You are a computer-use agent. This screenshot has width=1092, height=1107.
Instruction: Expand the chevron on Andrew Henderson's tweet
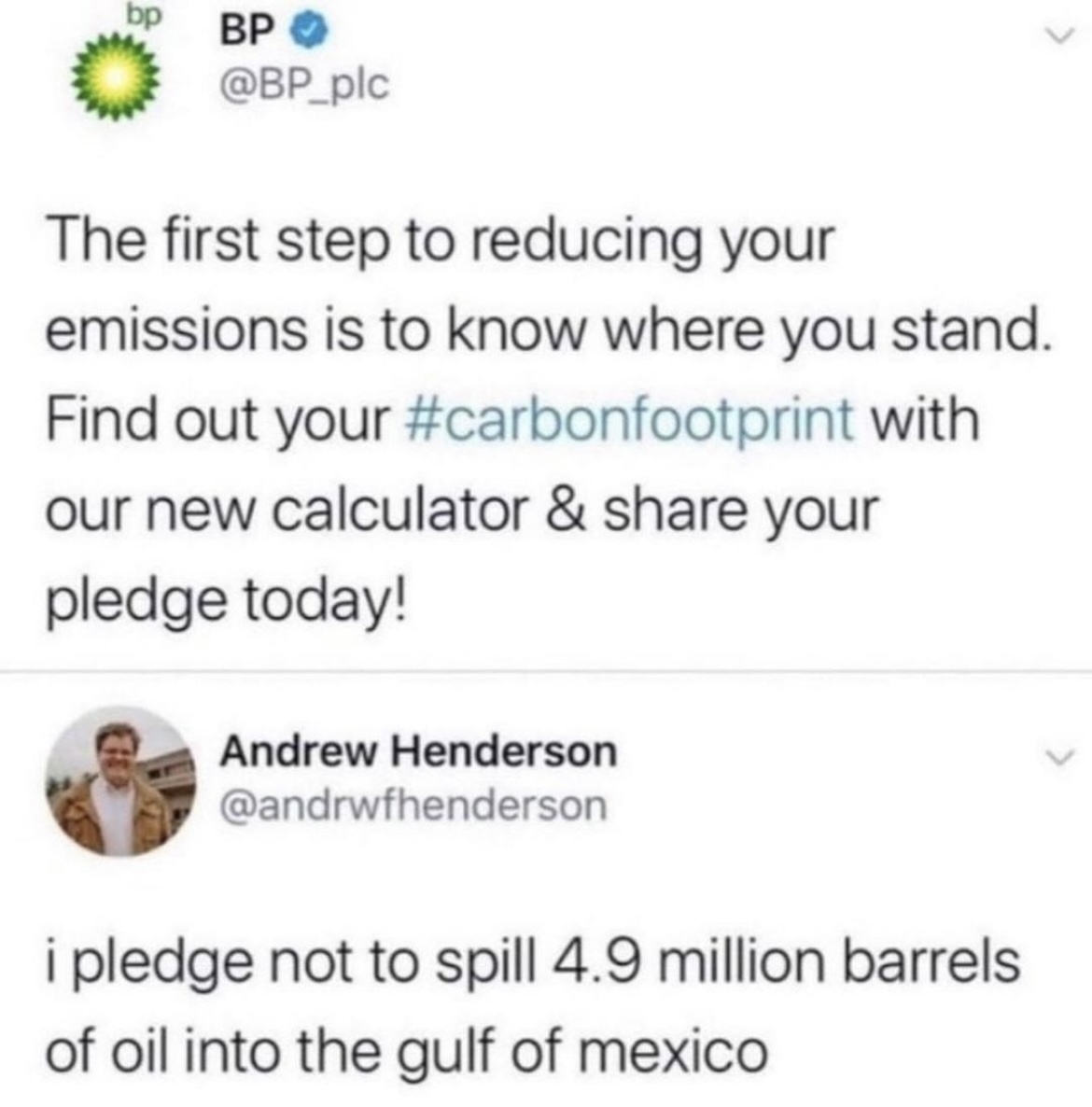[x=1055, y=756]
